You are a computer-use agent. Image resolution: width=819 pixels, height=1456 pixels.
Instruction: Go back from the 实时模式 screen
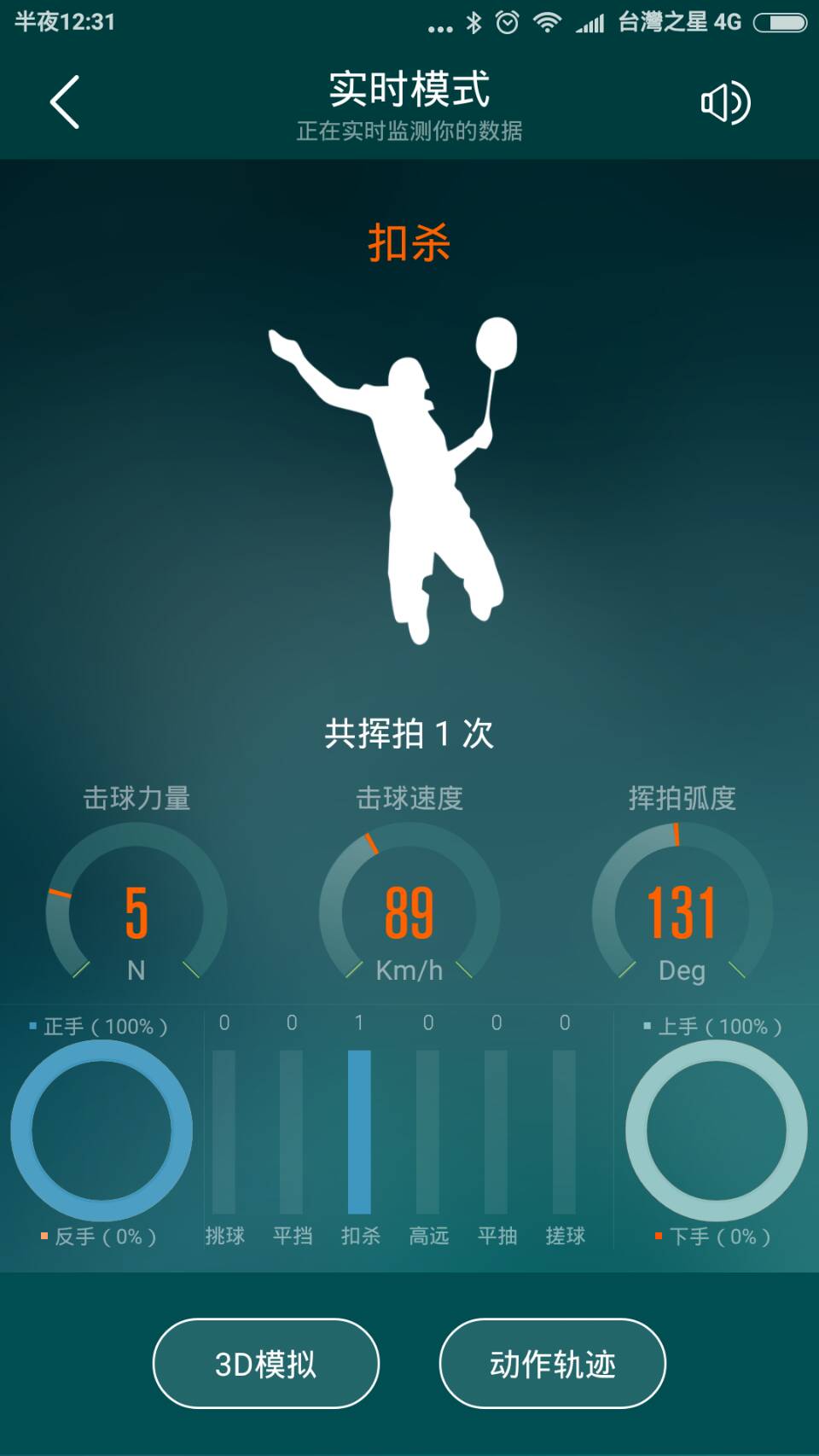click(x=65, y=102)
